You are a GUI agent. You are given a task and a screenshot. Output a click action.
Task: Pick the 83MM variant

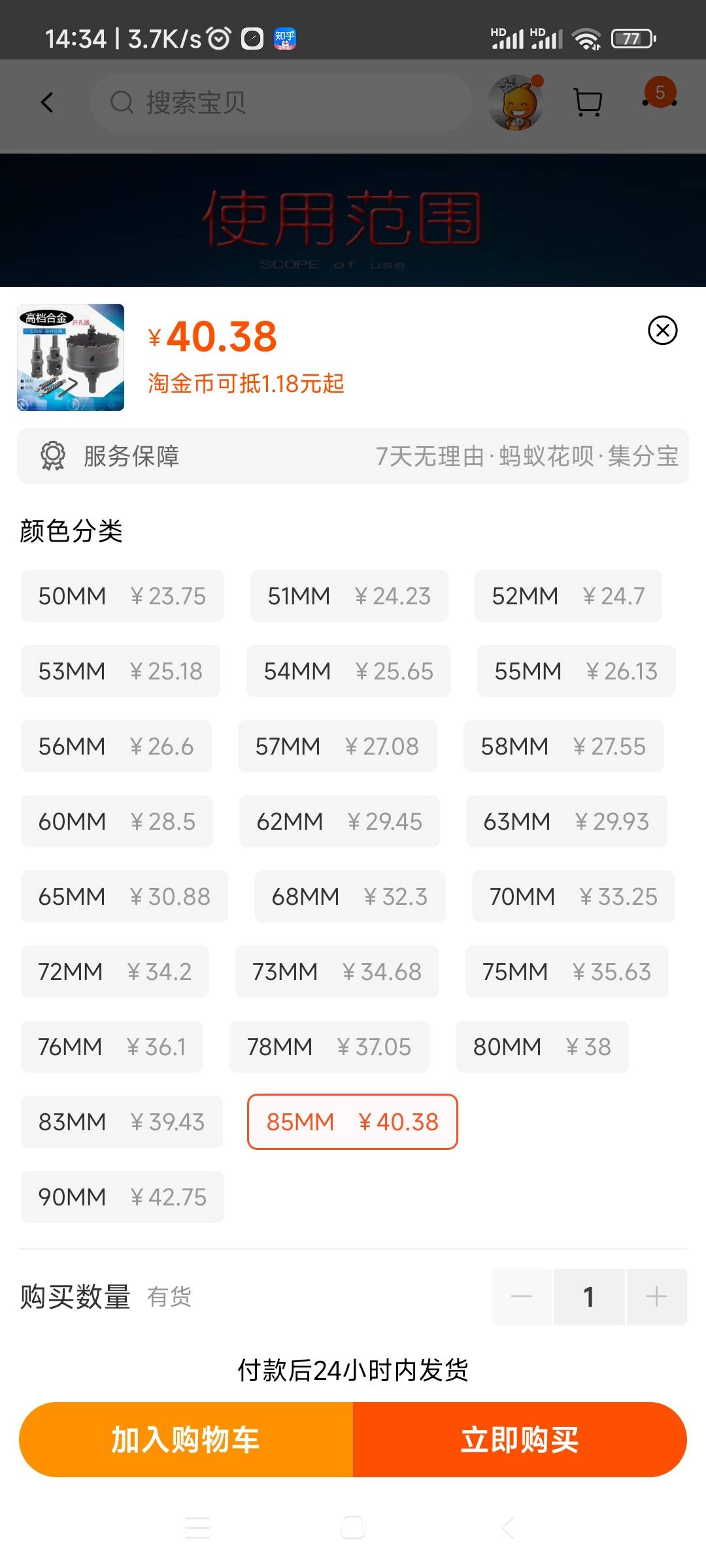point(122,1122)
